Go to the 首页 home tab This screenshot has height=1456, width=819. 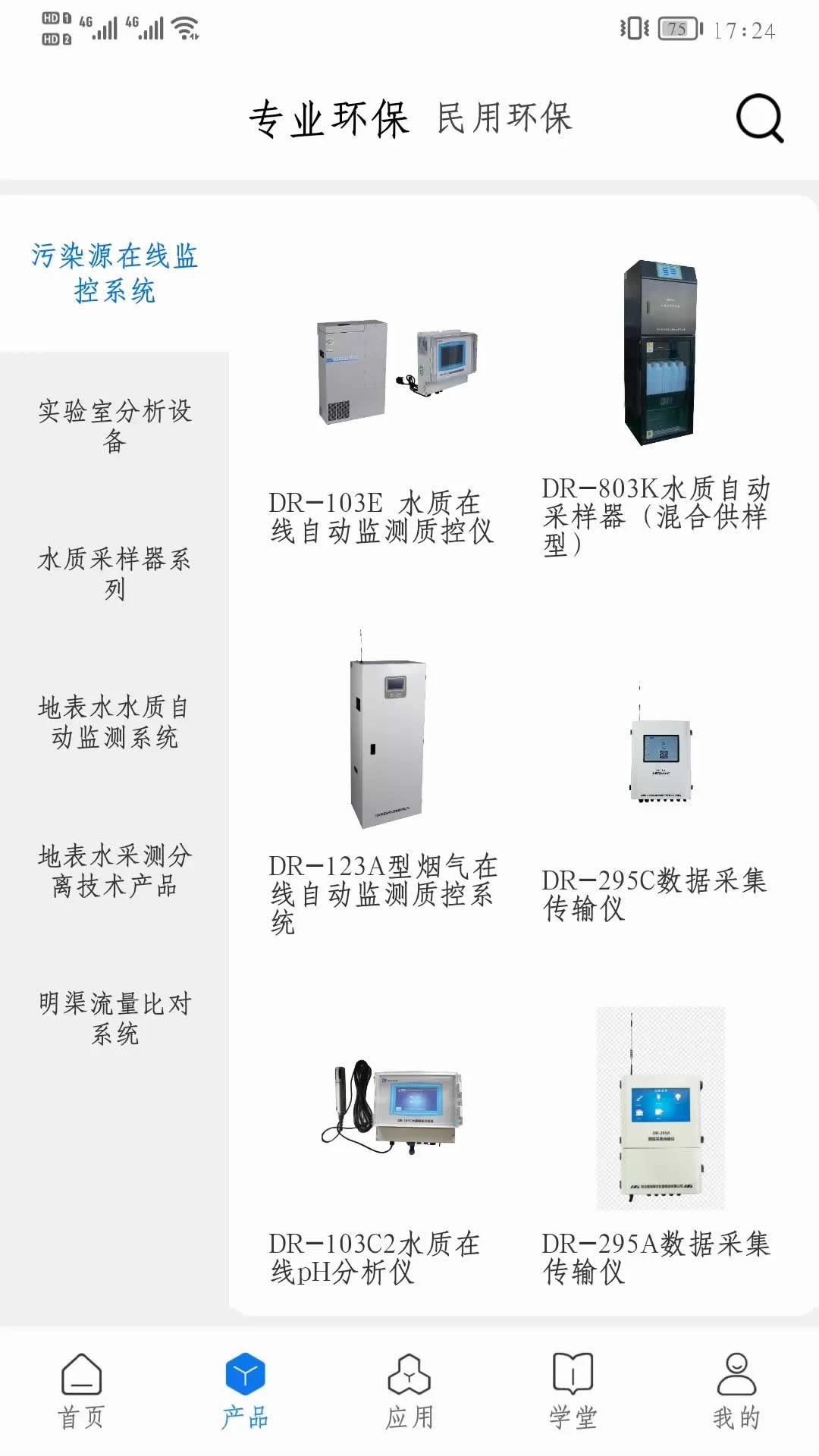pos(81,1391)
